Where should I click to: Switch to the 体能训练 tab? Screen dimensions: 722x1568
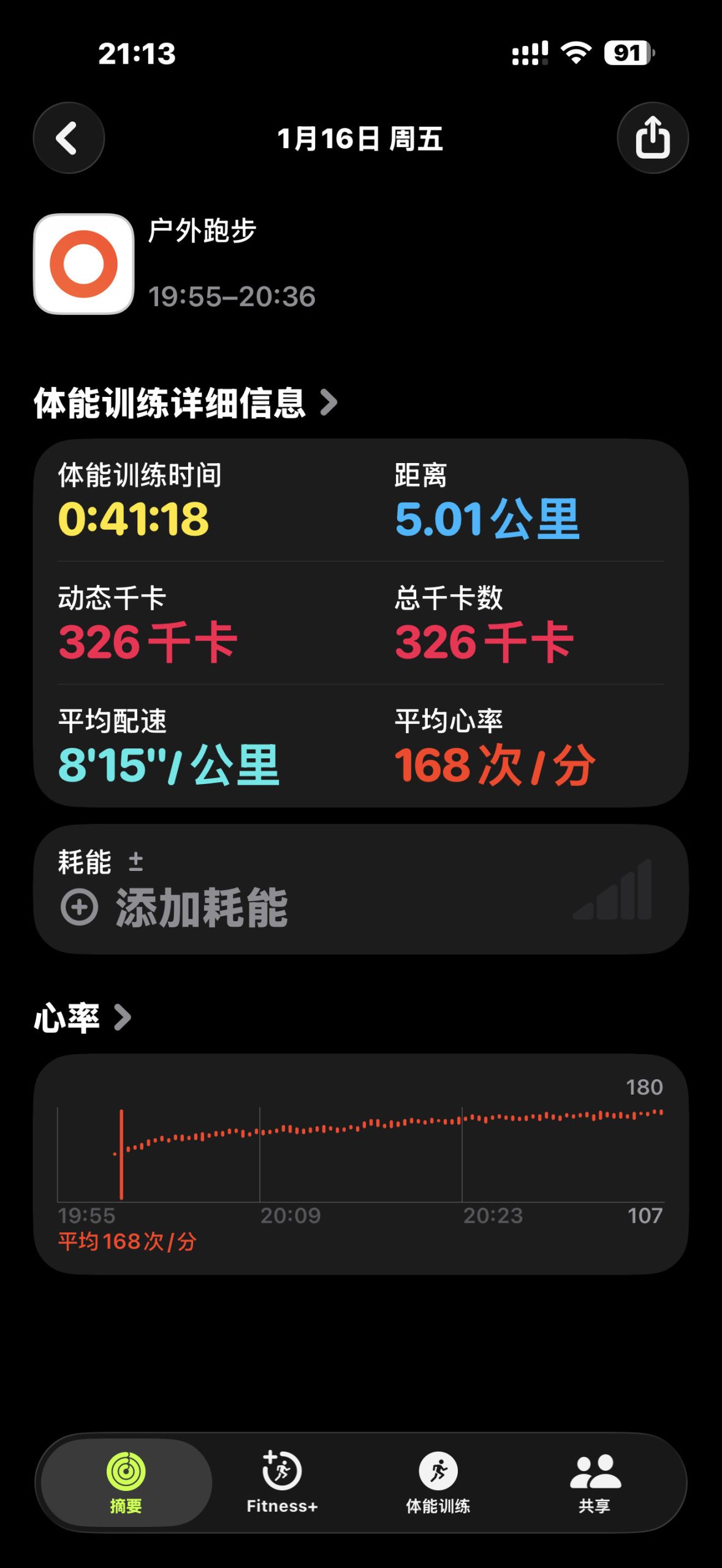point(438,1482)
